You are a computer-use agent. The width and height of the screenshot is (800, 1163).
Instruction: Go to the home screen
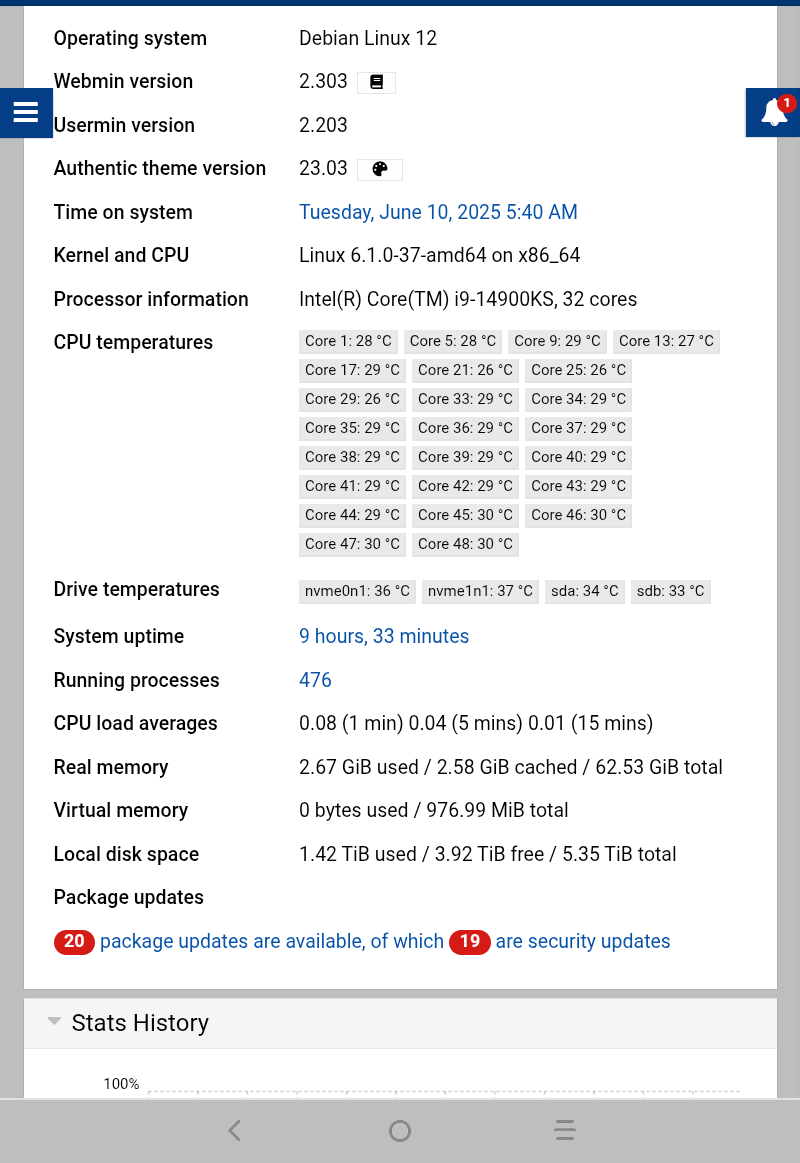click(x=400, y=1131)
